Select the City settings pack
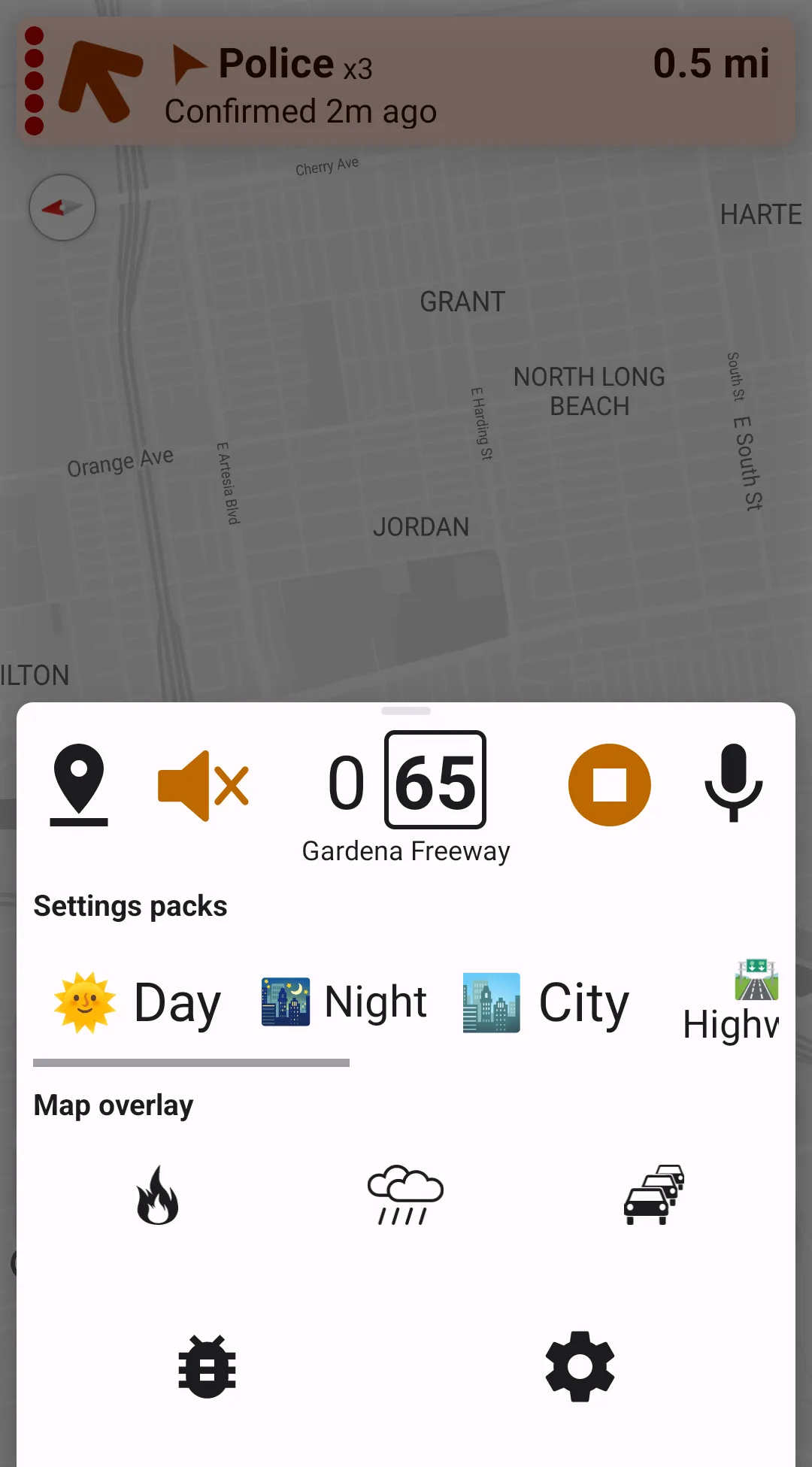Screen dimensions: 812x1467 tap(546, 1002)
